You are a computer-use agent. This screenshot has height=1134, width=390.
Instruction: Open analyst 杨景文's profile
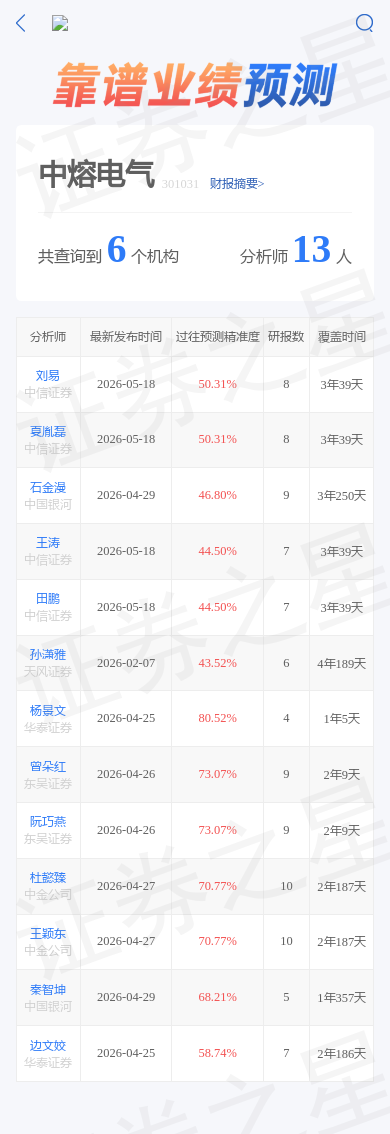point(48,710)
